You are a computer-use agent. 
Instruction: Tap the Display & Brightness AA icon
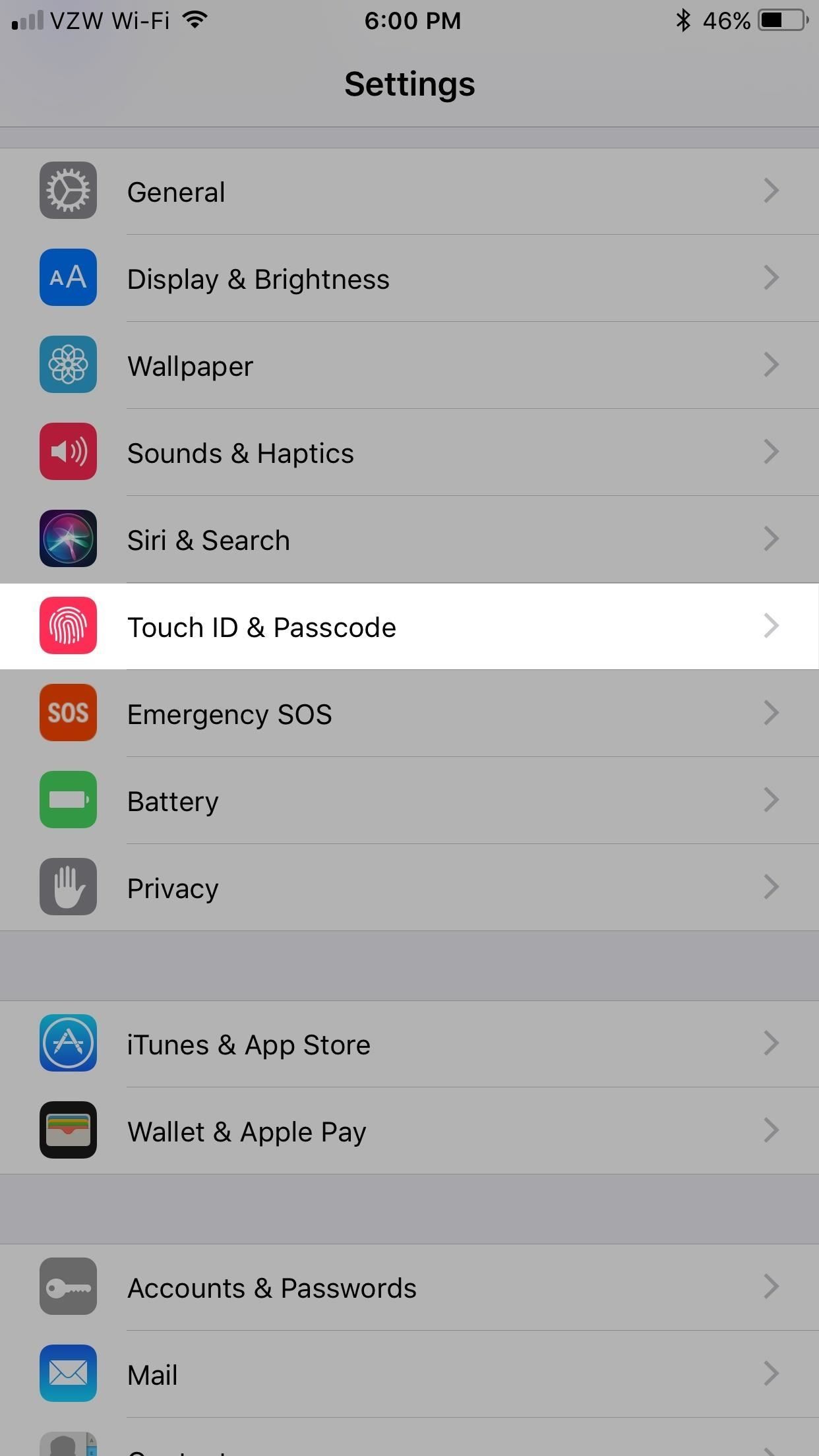(68, 278)
